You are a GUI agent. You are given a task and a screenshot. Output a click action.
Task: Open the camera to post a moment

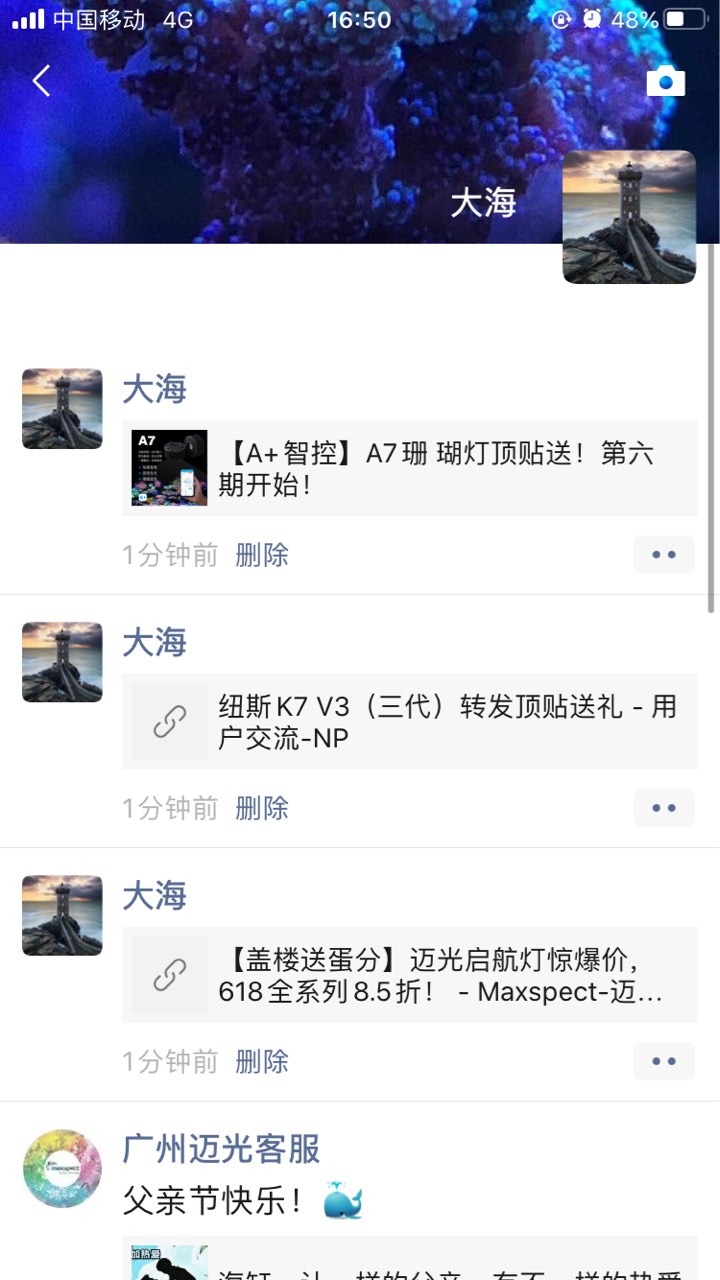coord(665,82)
